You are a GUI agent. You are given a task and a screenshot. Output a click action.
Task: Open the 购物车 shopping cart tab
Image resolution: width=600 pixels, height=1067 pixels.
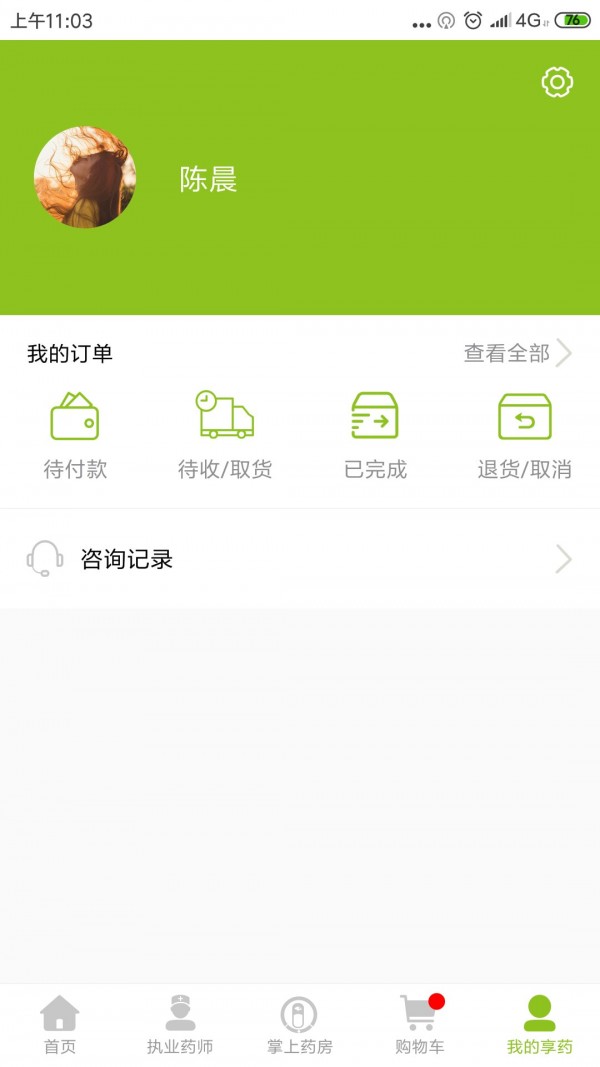419,1025
